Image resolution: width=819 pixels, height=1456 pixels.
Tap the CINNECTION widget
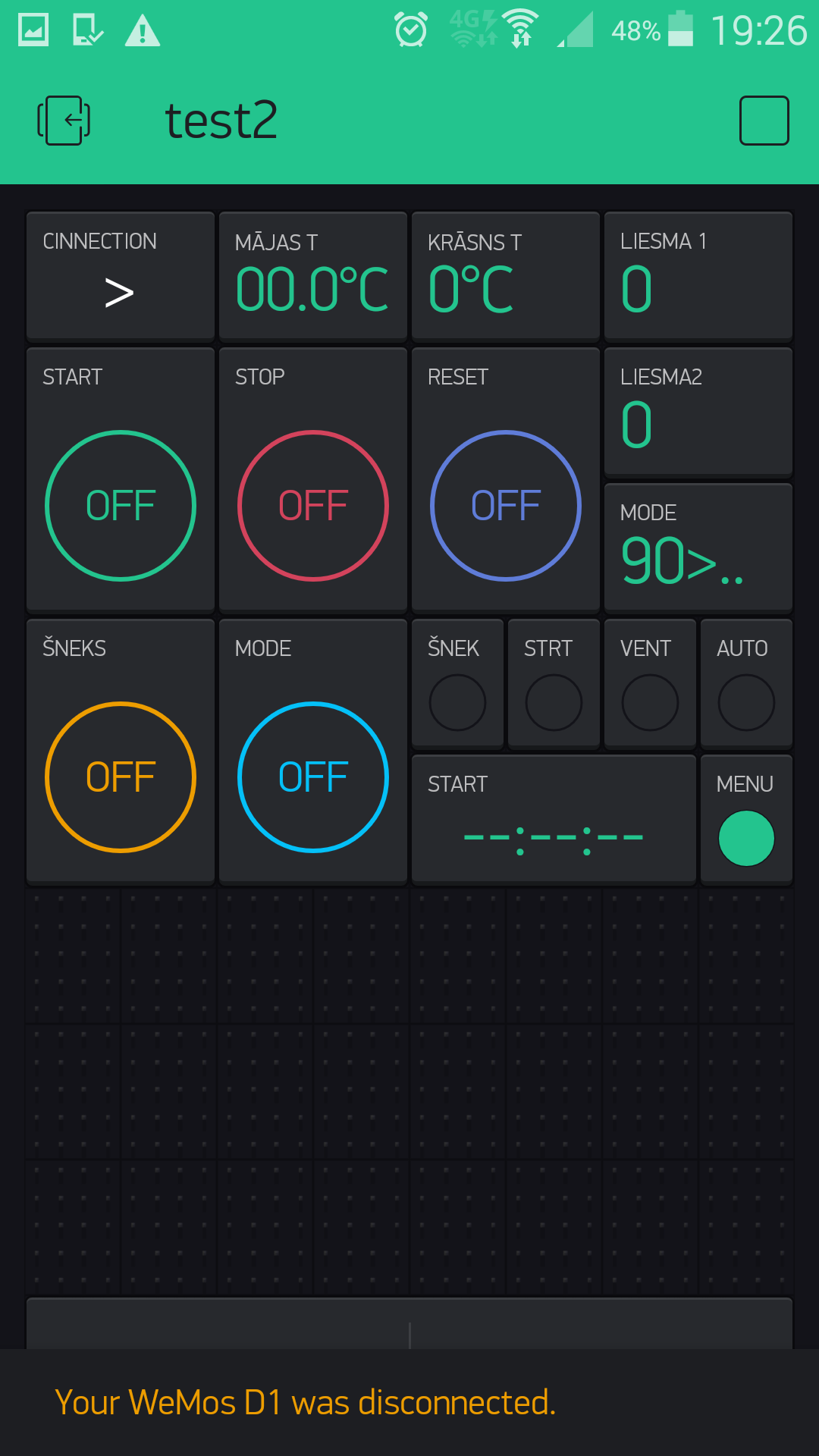[x=121, y=277]
